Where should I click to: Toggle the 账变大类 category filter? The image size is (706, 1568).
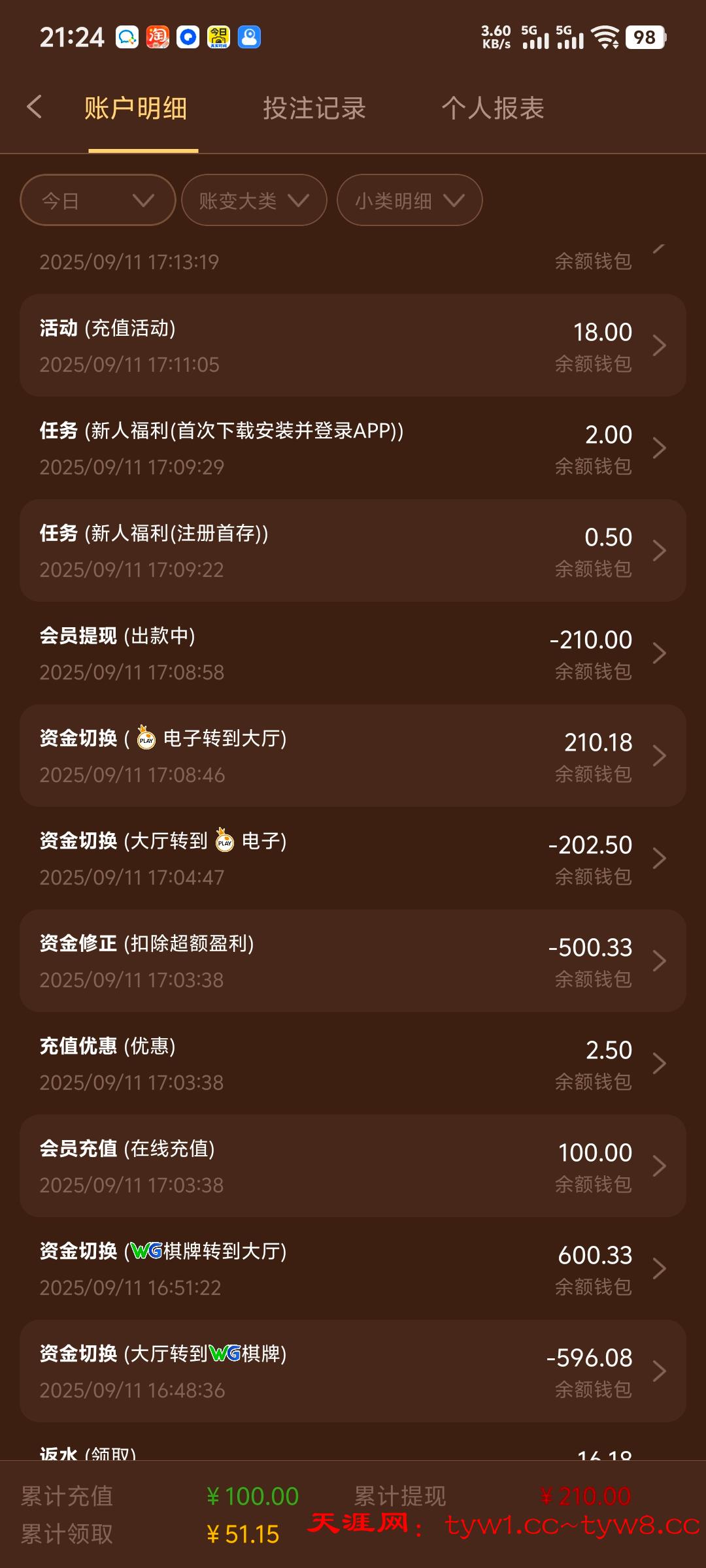coord(253,201)
